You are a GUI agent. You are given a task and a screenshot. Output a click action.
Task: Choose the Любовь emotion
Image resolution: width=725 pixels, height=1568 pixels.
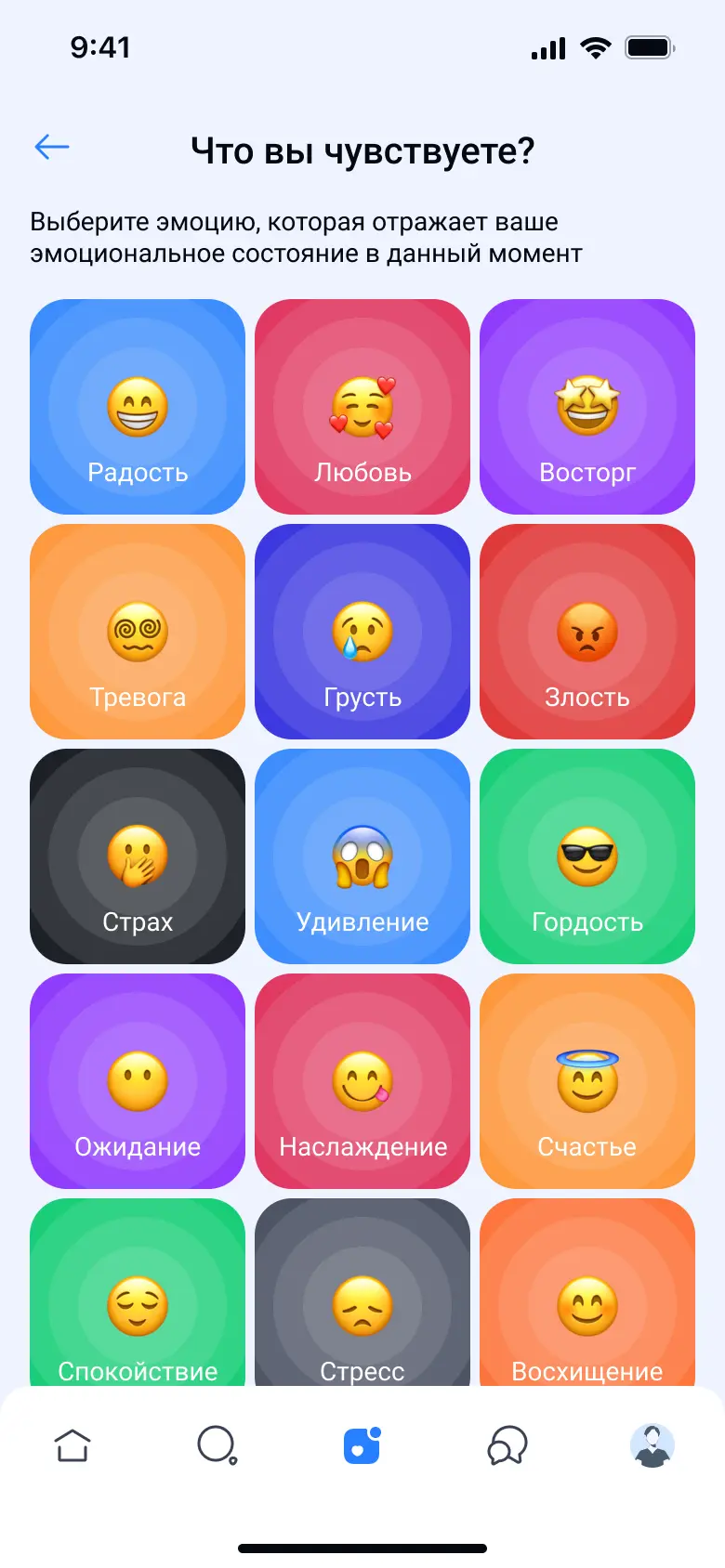(x=362, y=407)
